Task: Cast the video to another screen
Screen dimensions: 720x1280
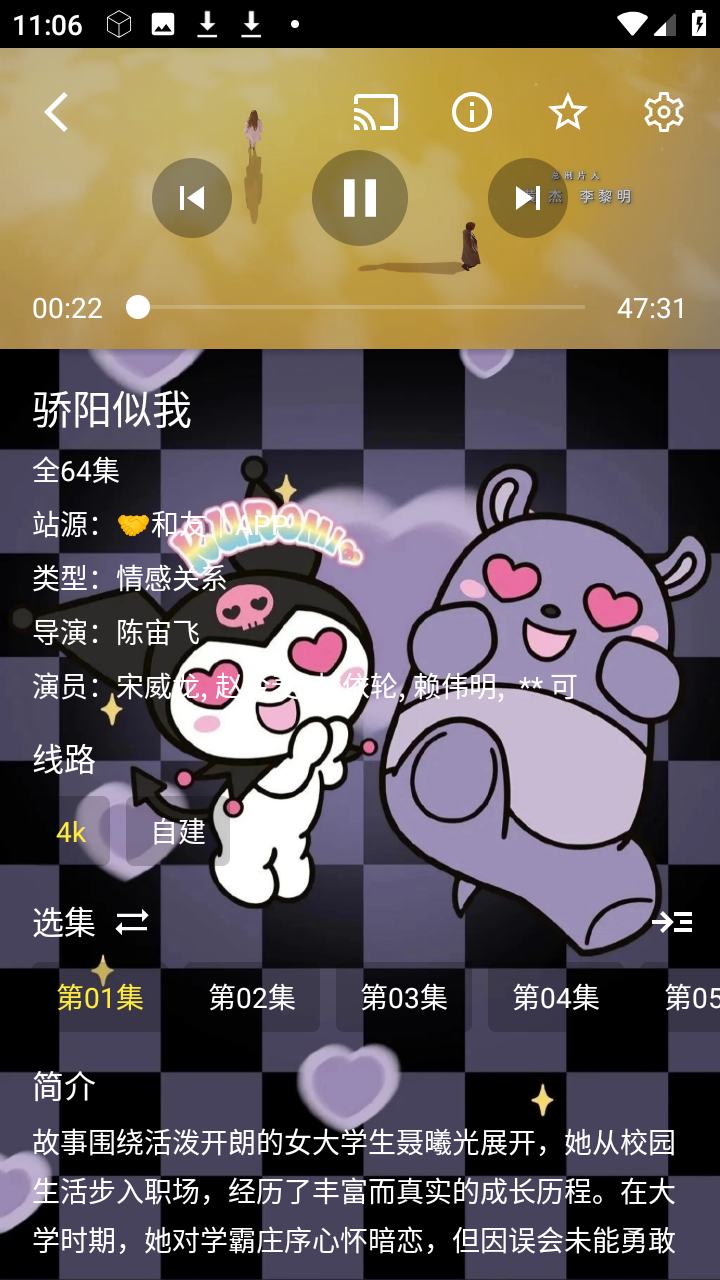Action: [x=376, y=112]
